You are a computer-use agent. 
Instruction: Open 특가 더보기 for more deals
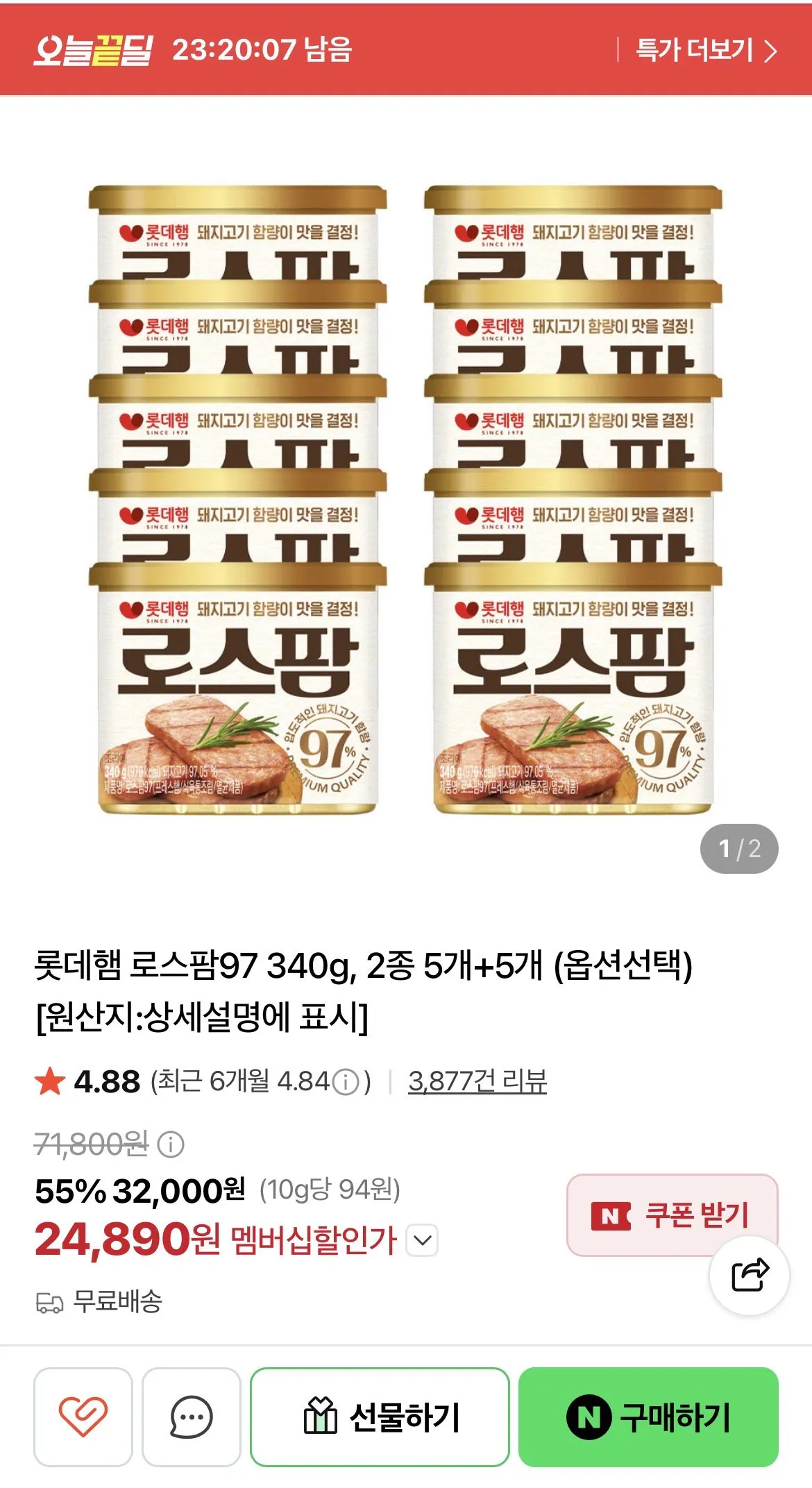706,50
